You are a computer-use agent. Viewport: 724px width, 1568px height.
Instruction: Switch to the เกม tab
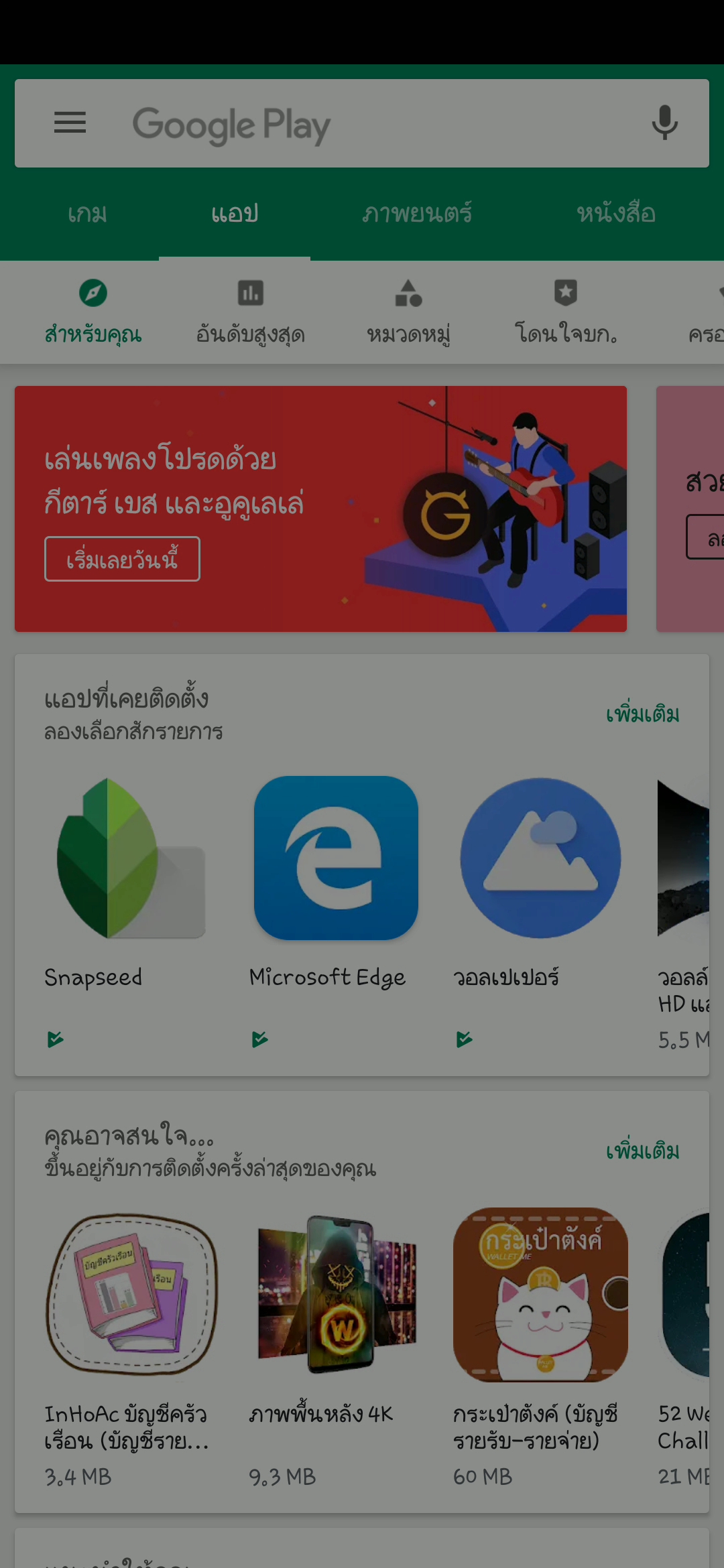(x=87, y=214)
